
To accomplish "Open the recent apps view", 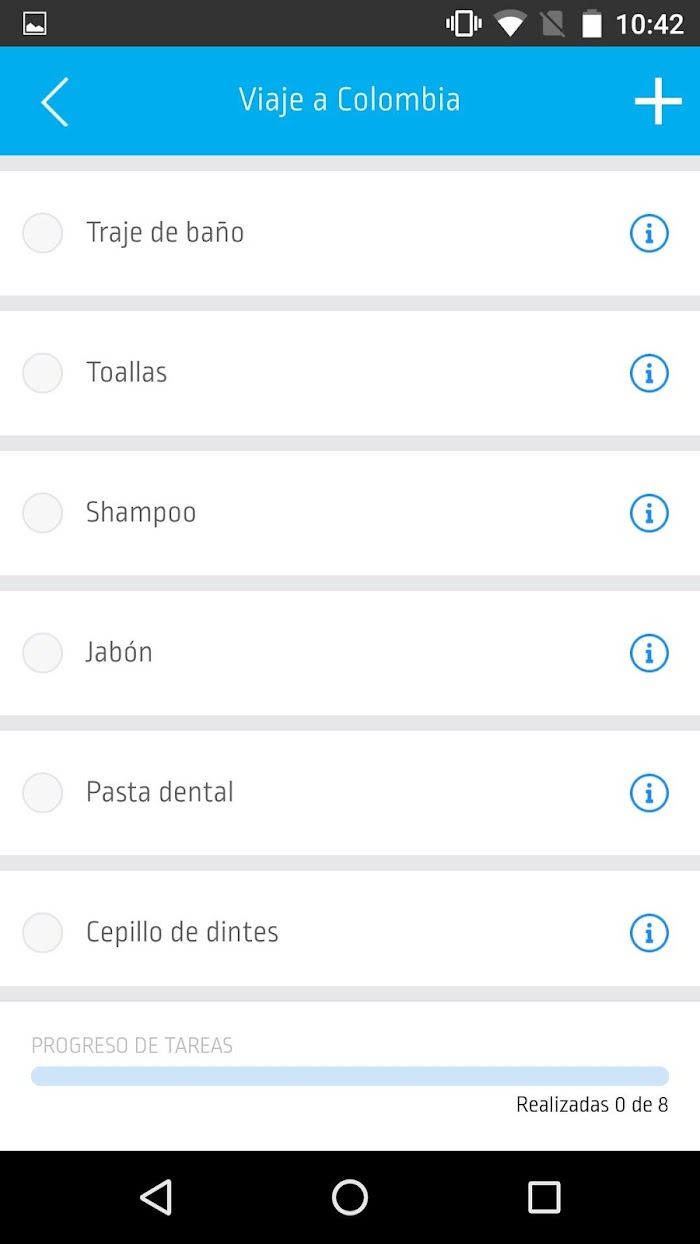I will (544, 1197).
